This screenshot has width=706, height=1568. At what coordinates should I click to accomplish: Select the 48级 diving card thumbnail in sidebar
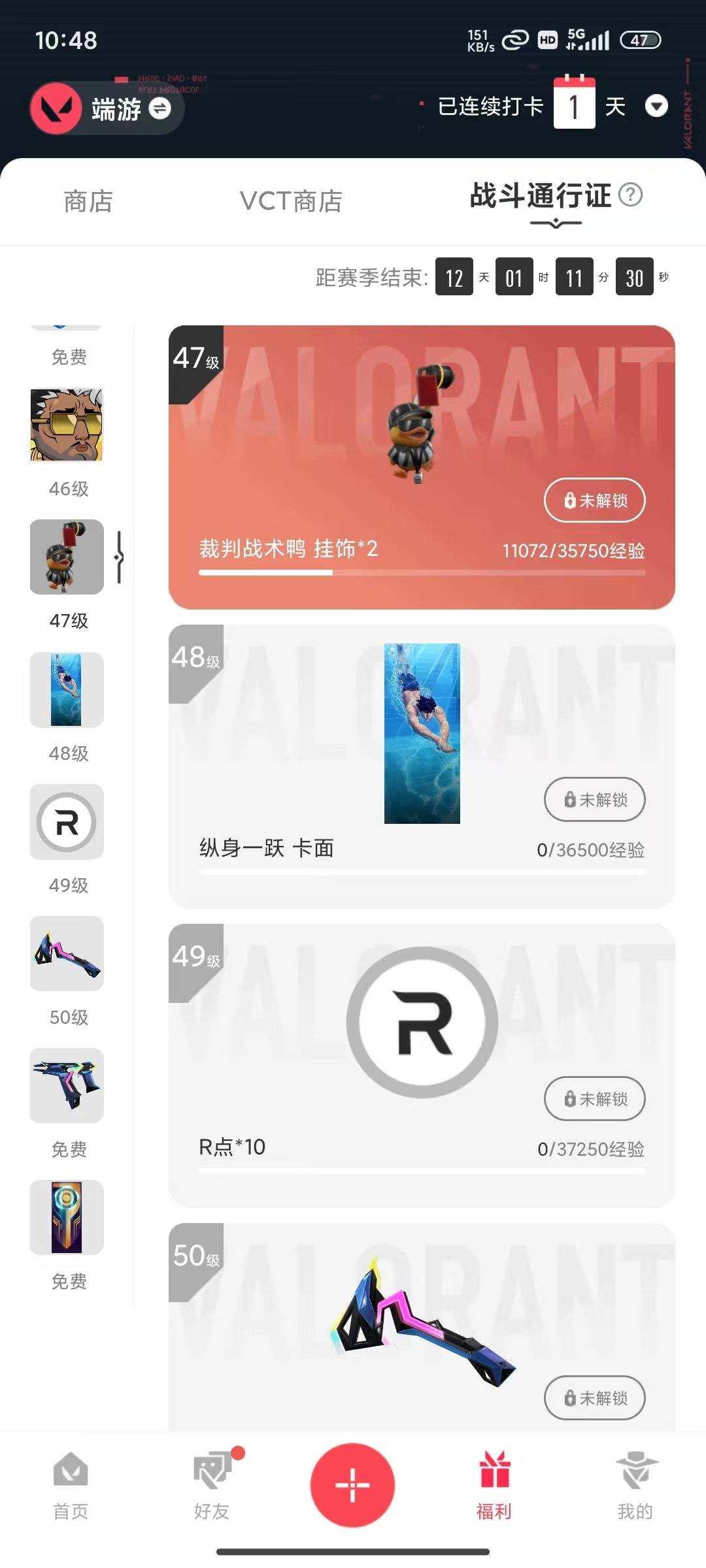[x=66, y=691]
